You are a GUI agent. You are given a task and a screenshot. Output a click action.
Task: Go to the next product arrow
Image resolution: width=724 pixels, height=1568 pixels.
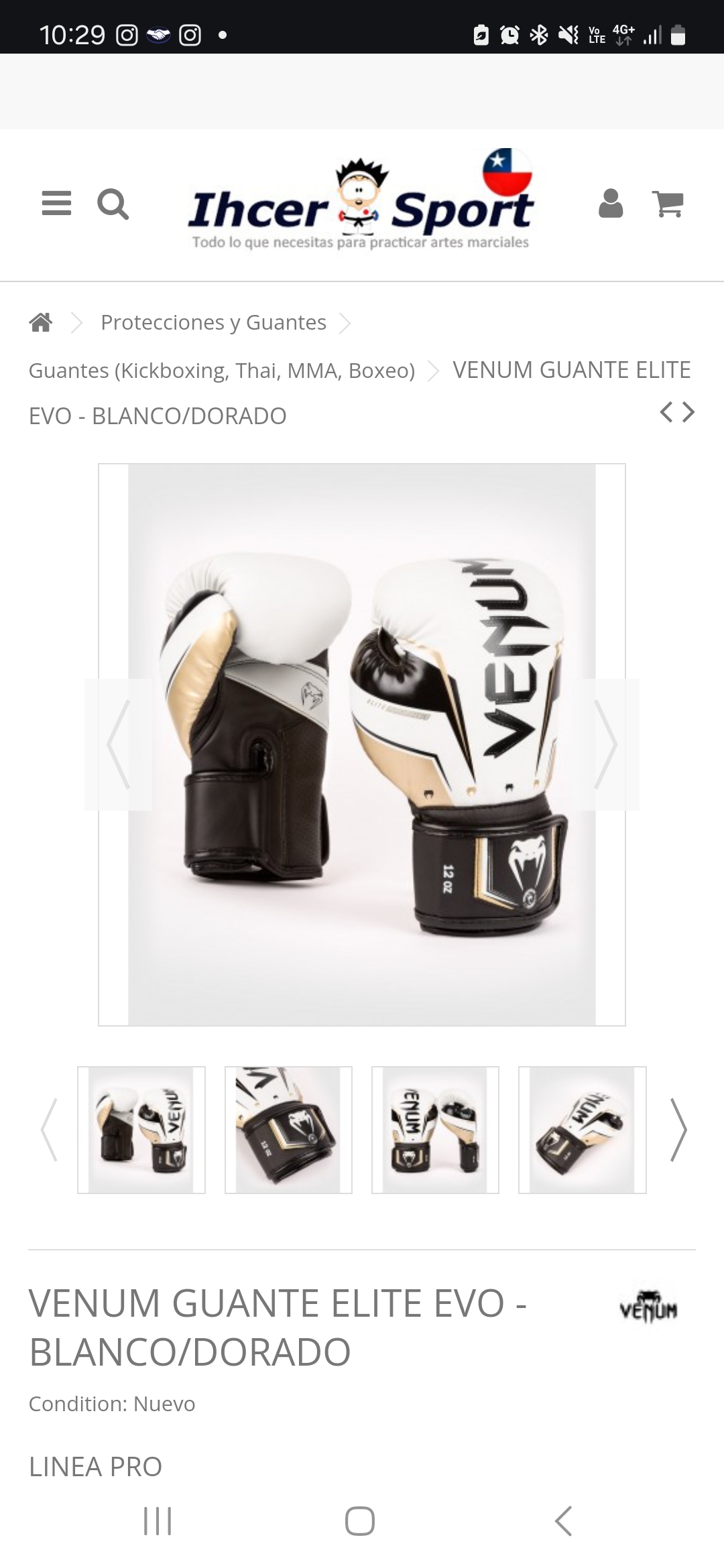click(688, 412)
